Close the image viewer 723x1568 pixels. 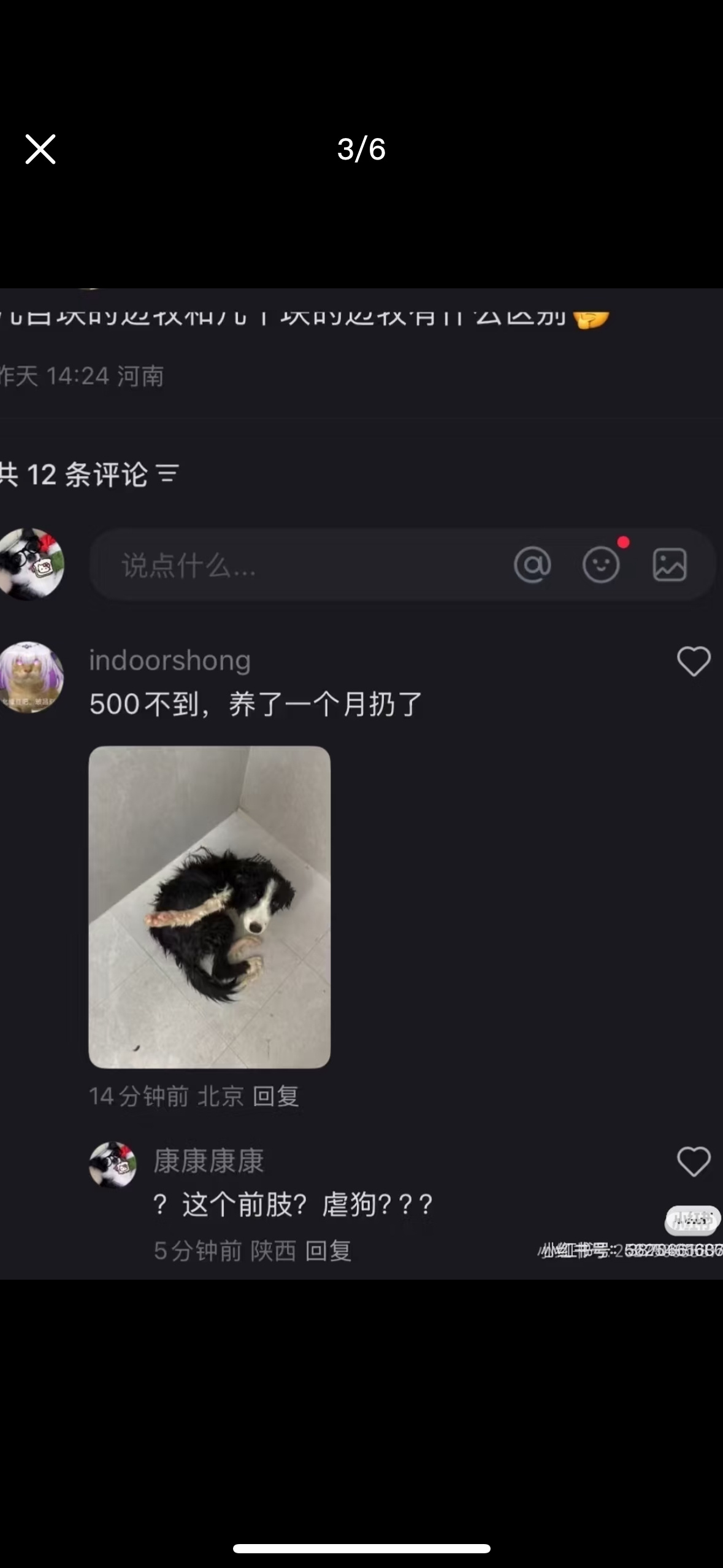(x=40, y=149)
